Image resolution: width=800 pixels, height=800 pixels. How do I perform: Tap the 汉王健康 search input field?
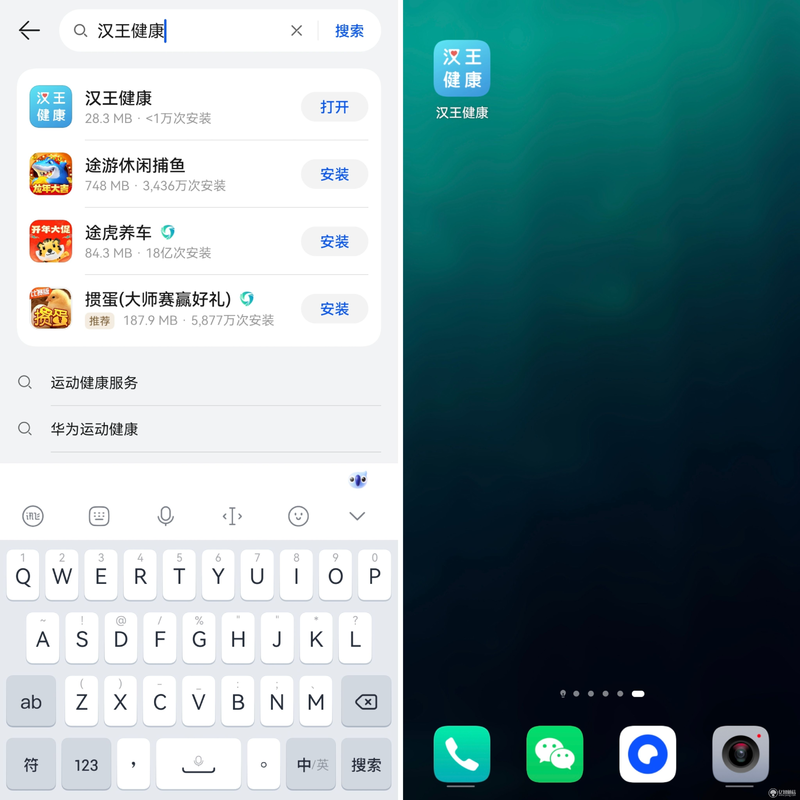[x=190, y=31]
